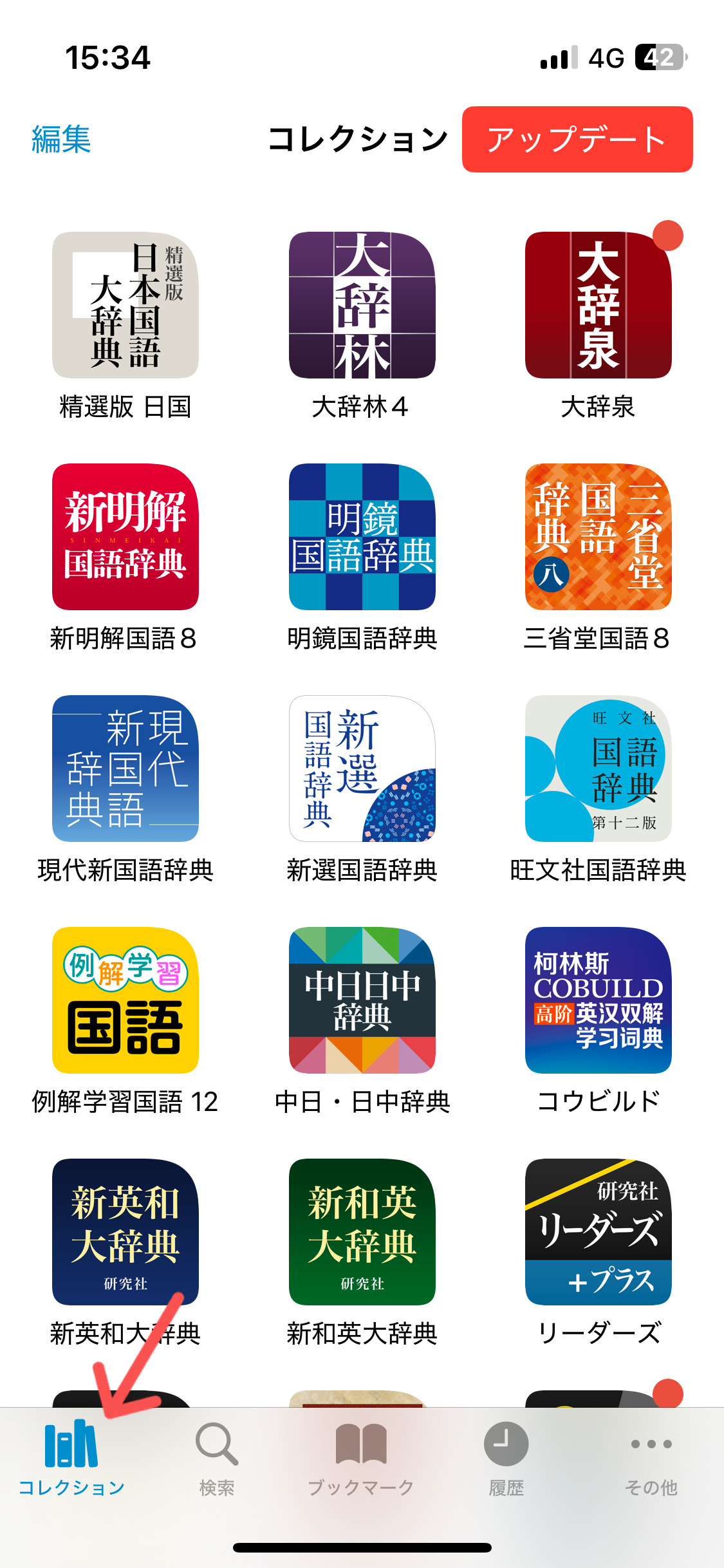Open 大辞泉 dictionary

[598, 305]
